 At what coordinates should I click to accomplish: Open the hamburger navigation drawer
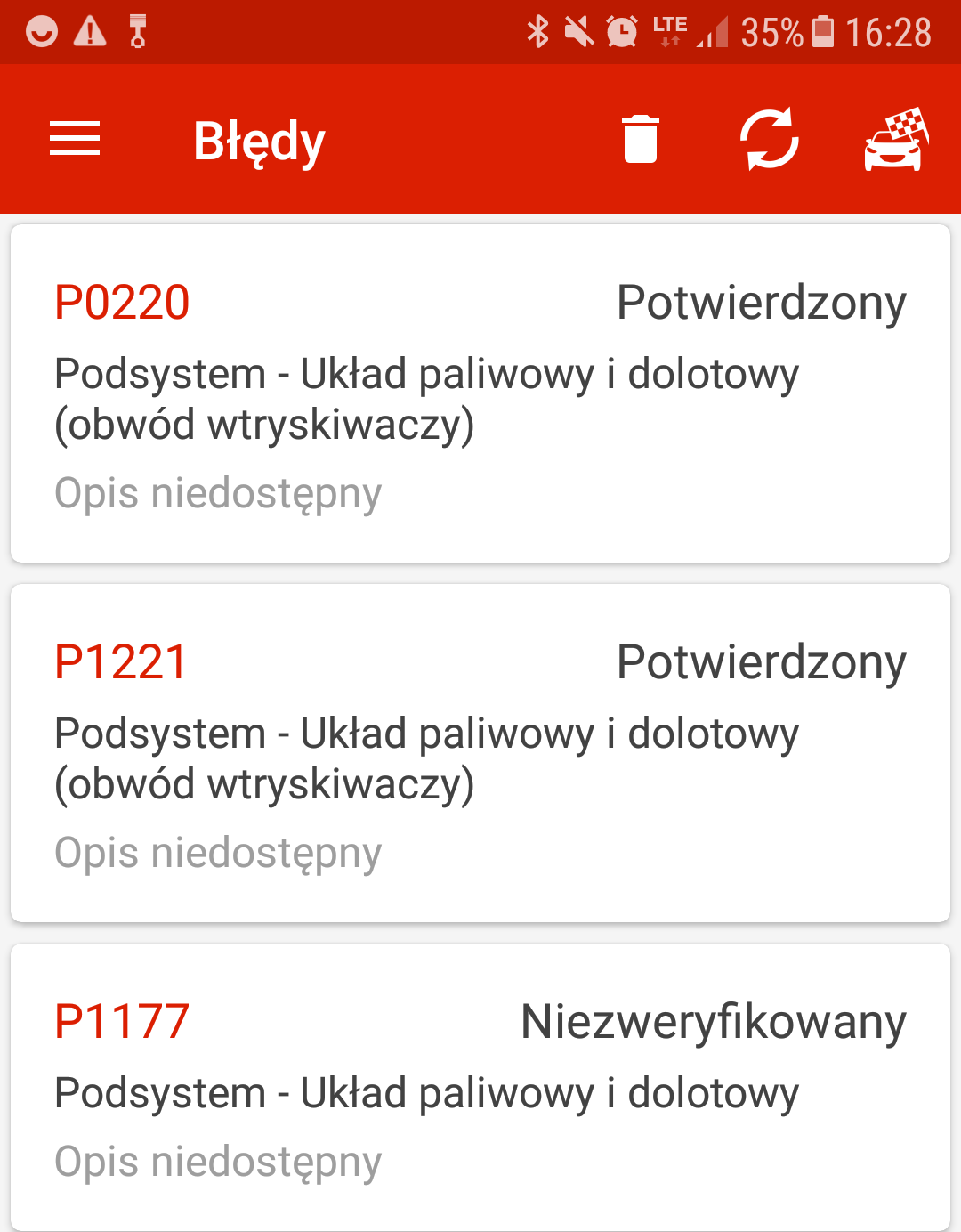click(75, 140)
